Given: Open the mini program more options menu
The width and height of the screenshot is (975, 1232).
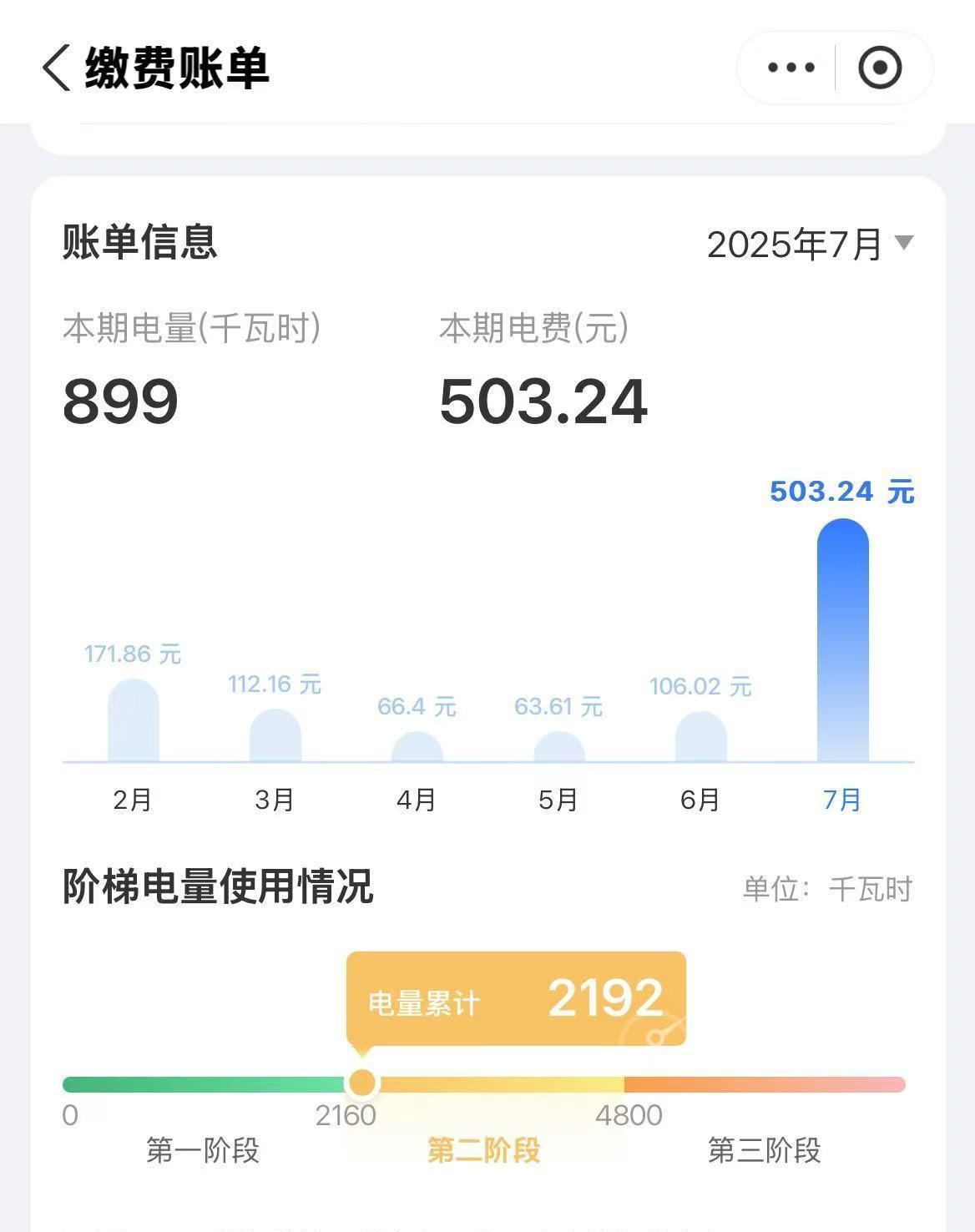Looking at the screenshot, I should (791, 68).
